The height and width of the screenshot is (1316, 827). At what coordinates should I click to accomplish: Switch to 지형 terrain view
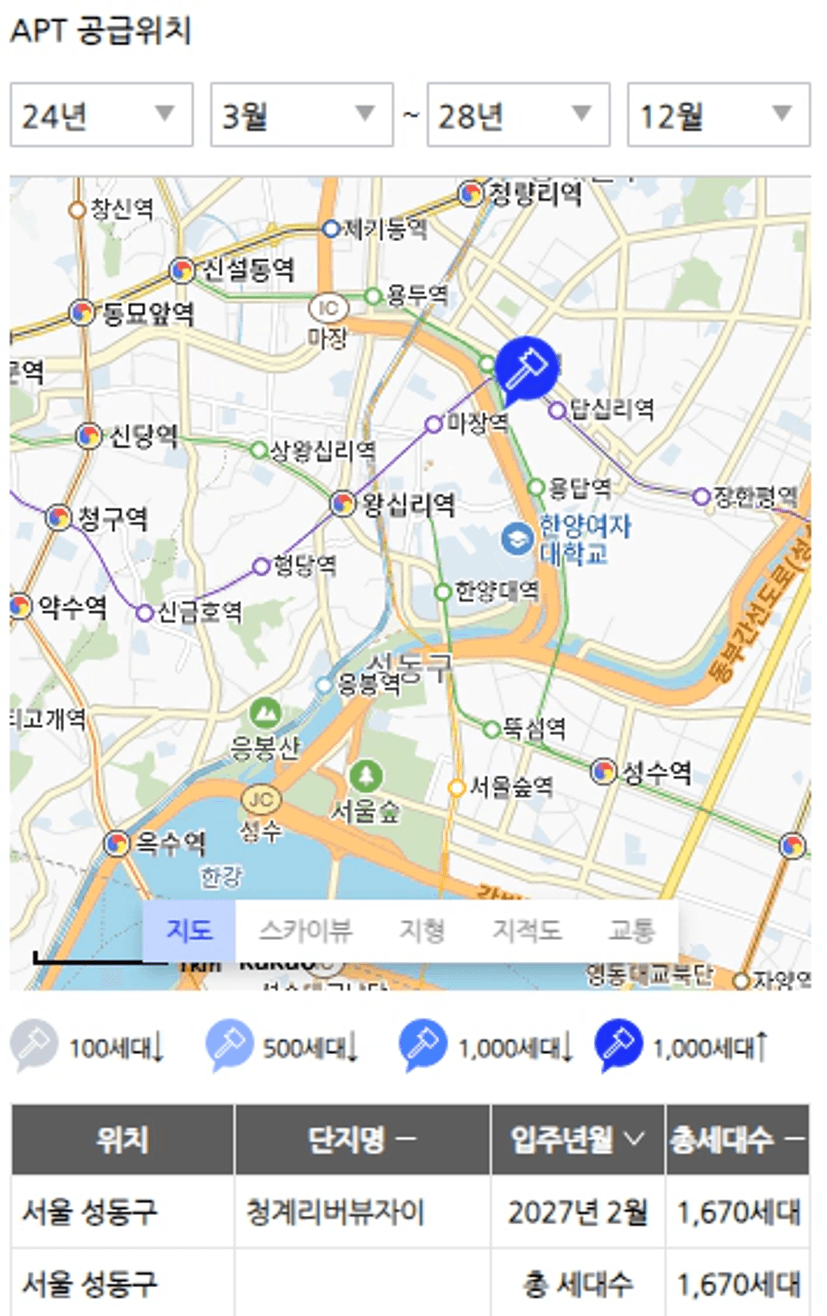421,931
